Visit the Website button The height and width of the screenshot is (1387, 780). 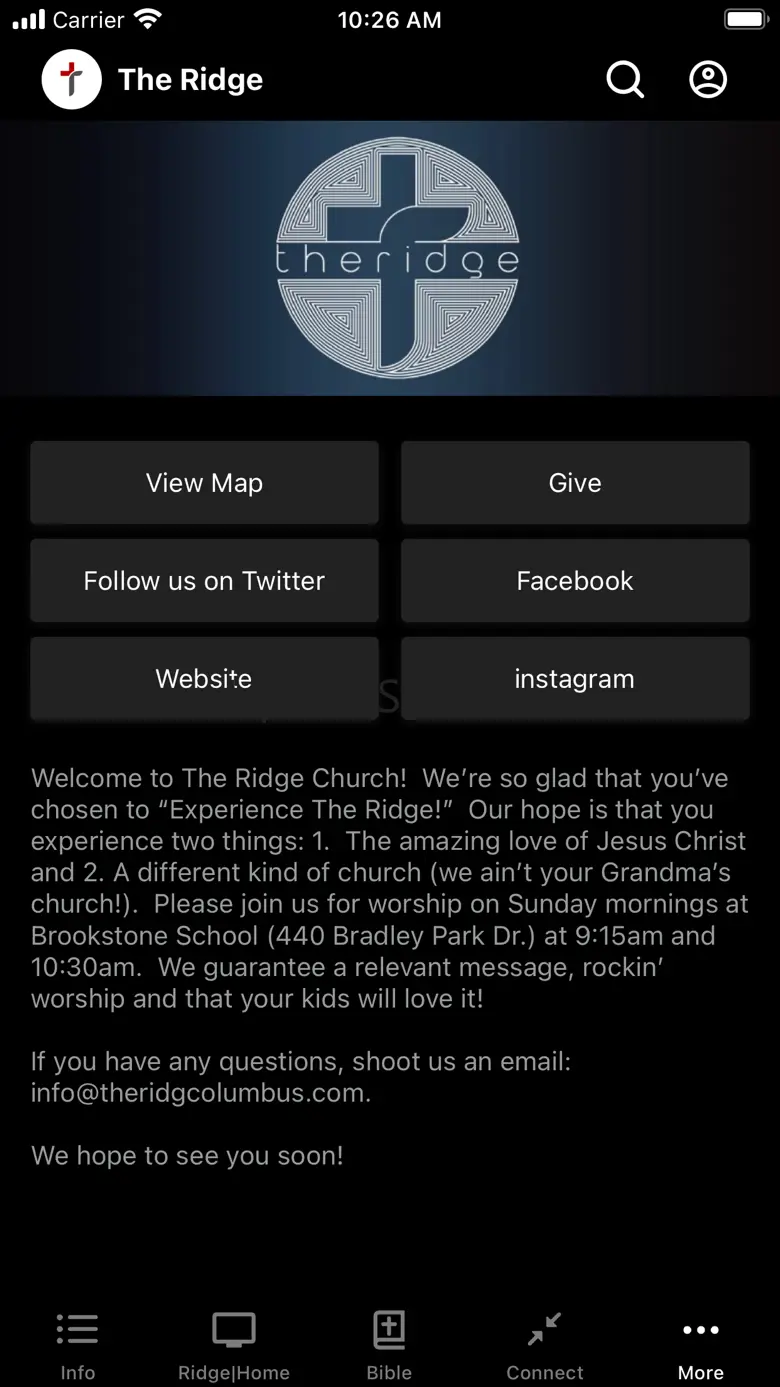tap(204, 679)
